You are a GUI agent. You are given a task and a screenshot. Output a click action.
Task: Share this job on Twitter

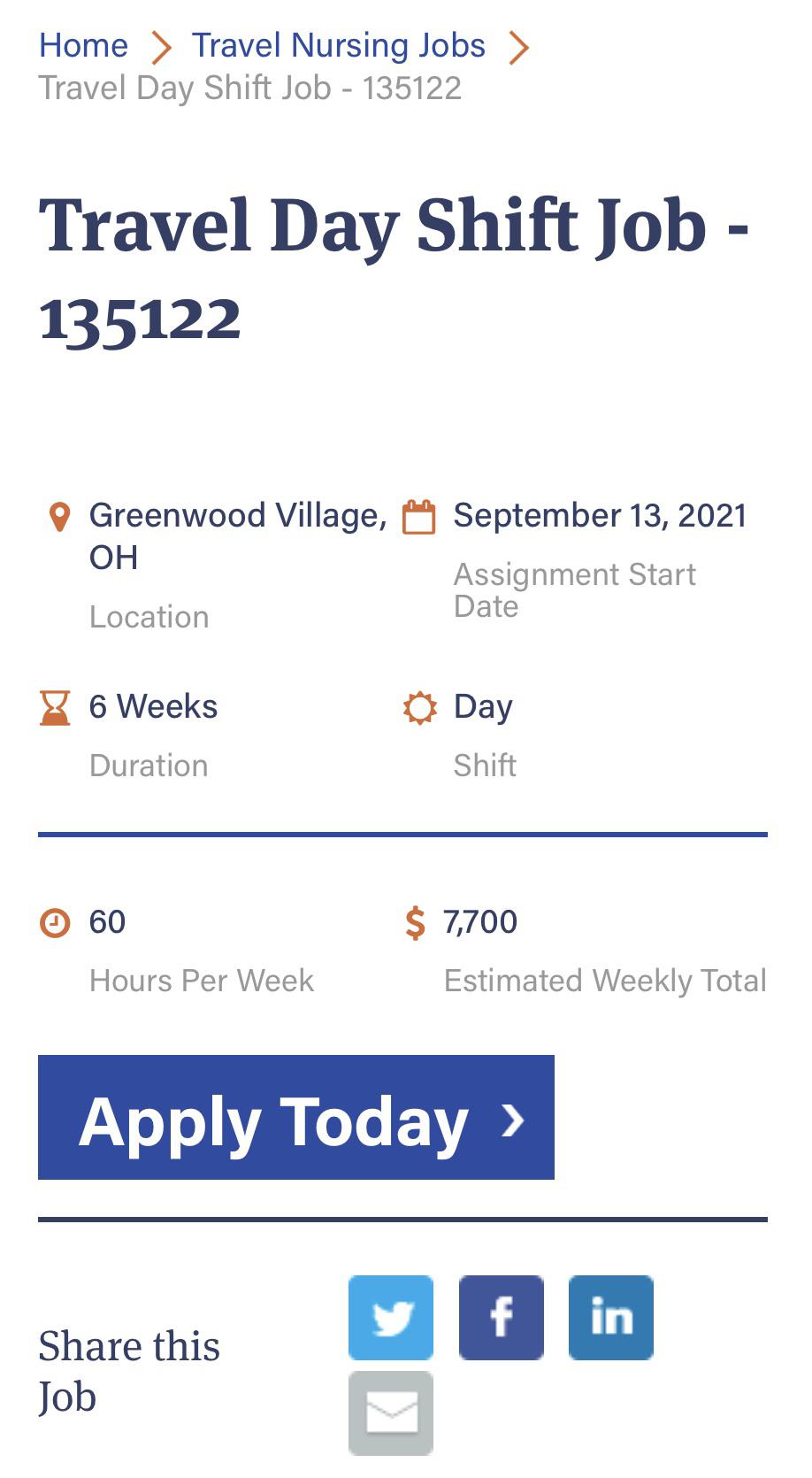[x=391, y=1318]
